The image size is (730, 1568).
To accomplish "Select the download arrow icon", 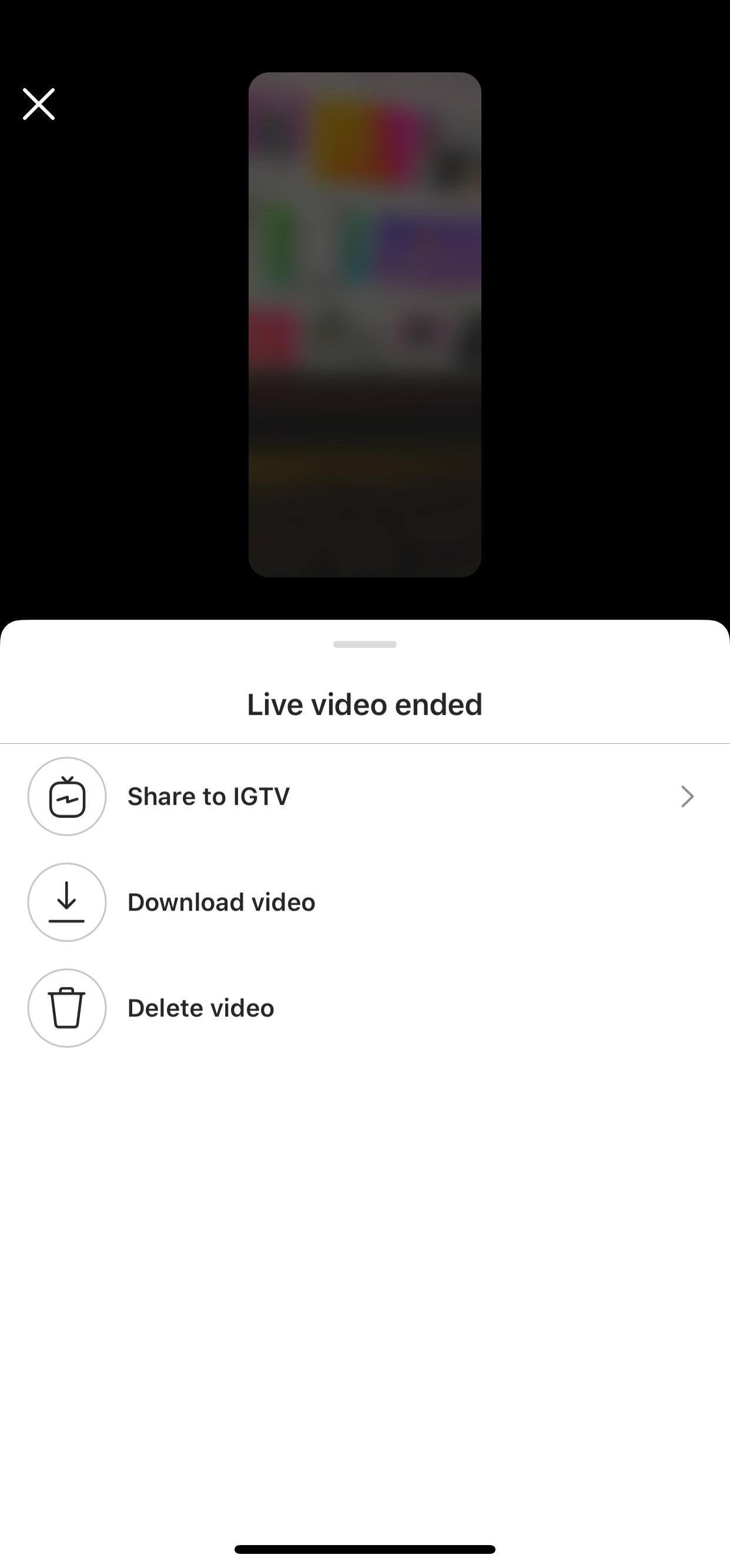I will tap(67, 902).
